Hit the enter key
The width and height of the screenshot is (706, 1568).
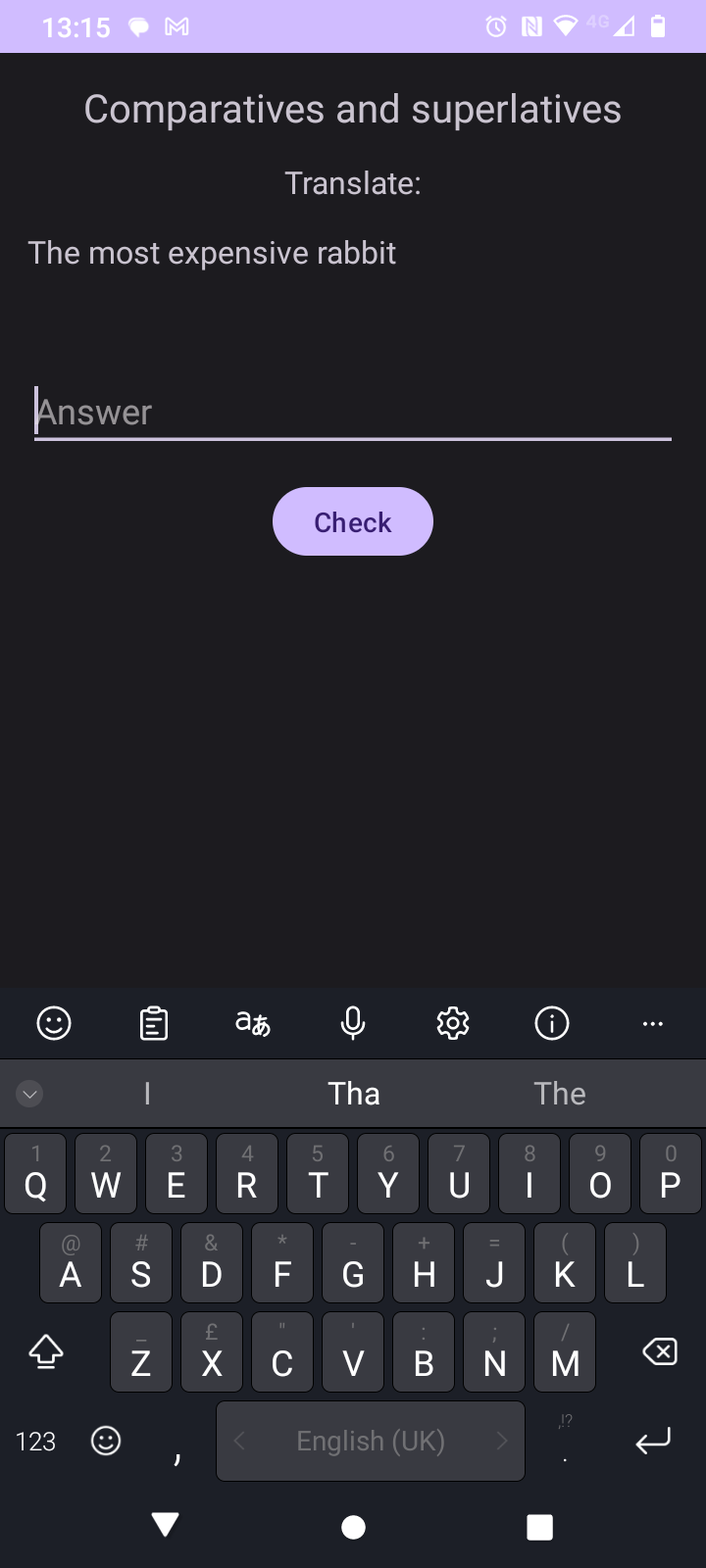[653, 1442]
